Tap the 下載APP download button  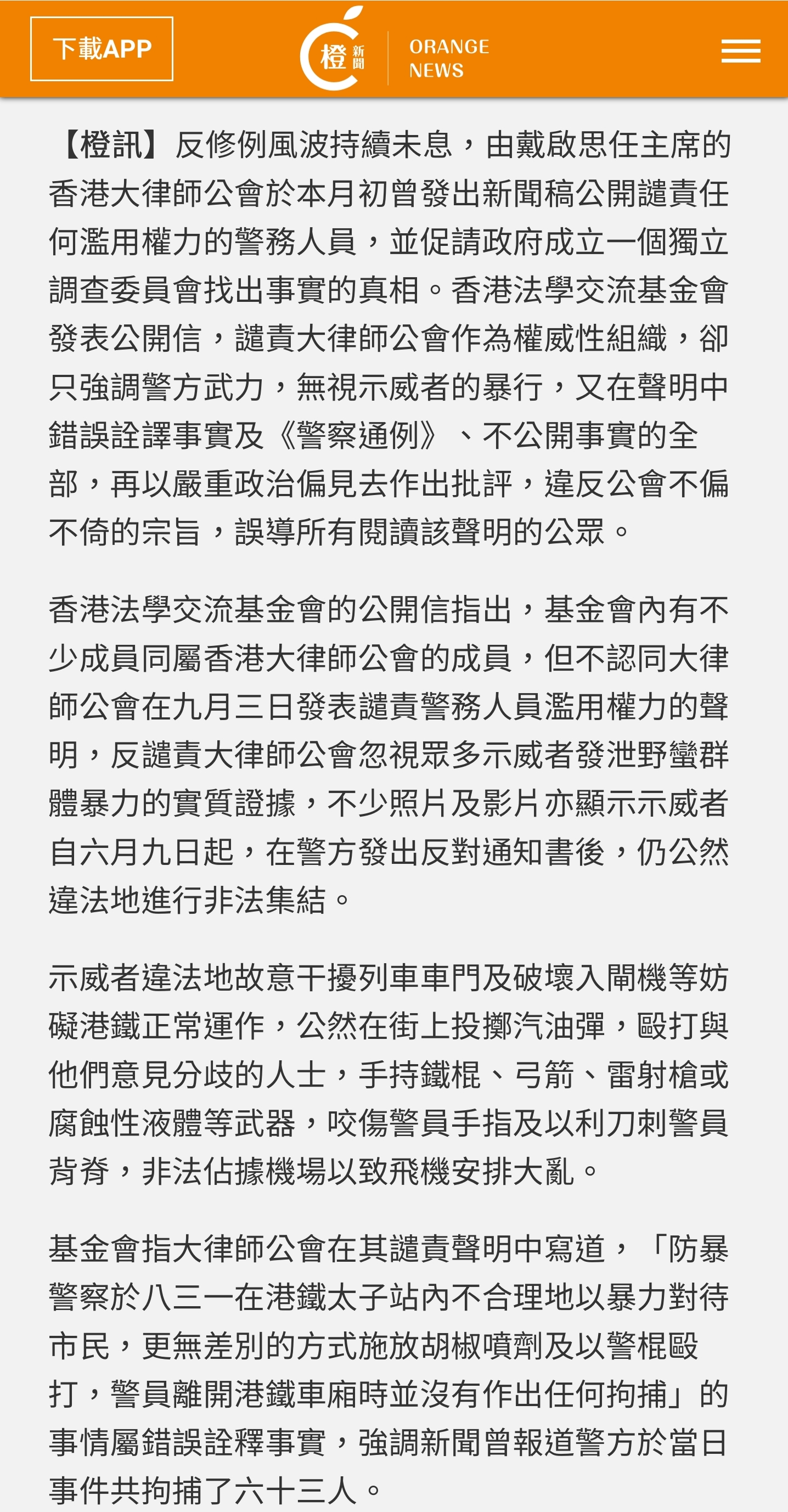[102, 49]
